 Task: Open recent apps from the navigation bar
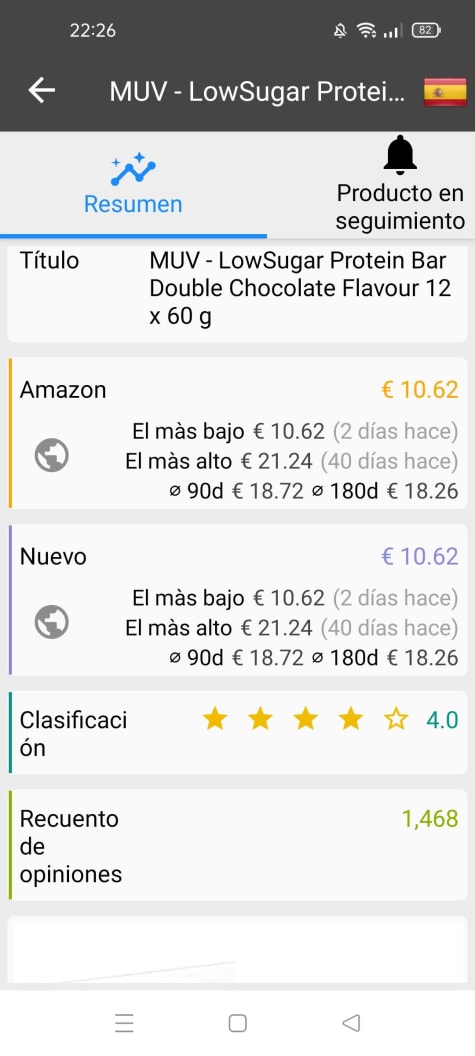tap(124, 1023)
